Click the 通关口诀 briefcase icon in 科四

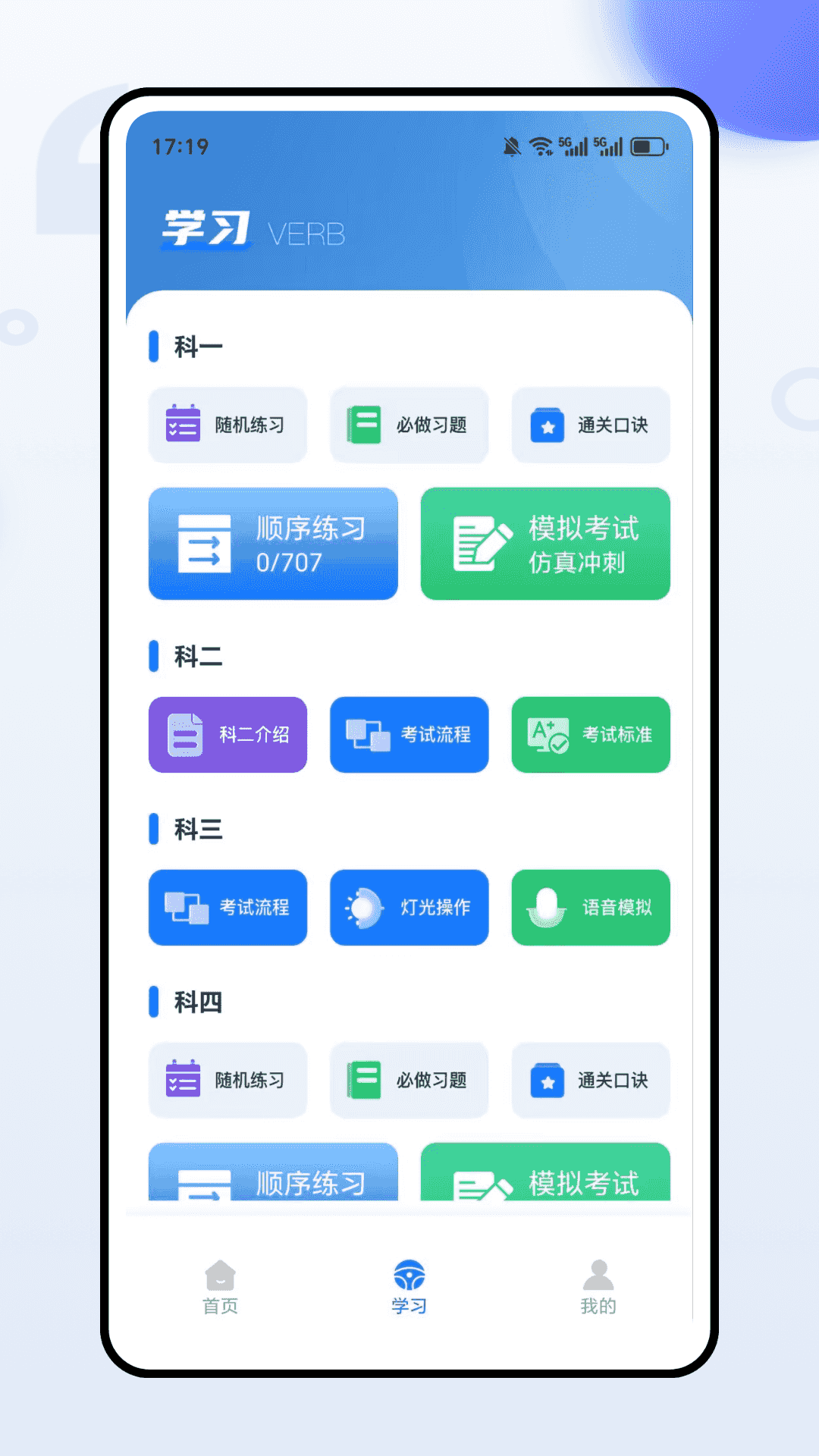pos(548,1080)
